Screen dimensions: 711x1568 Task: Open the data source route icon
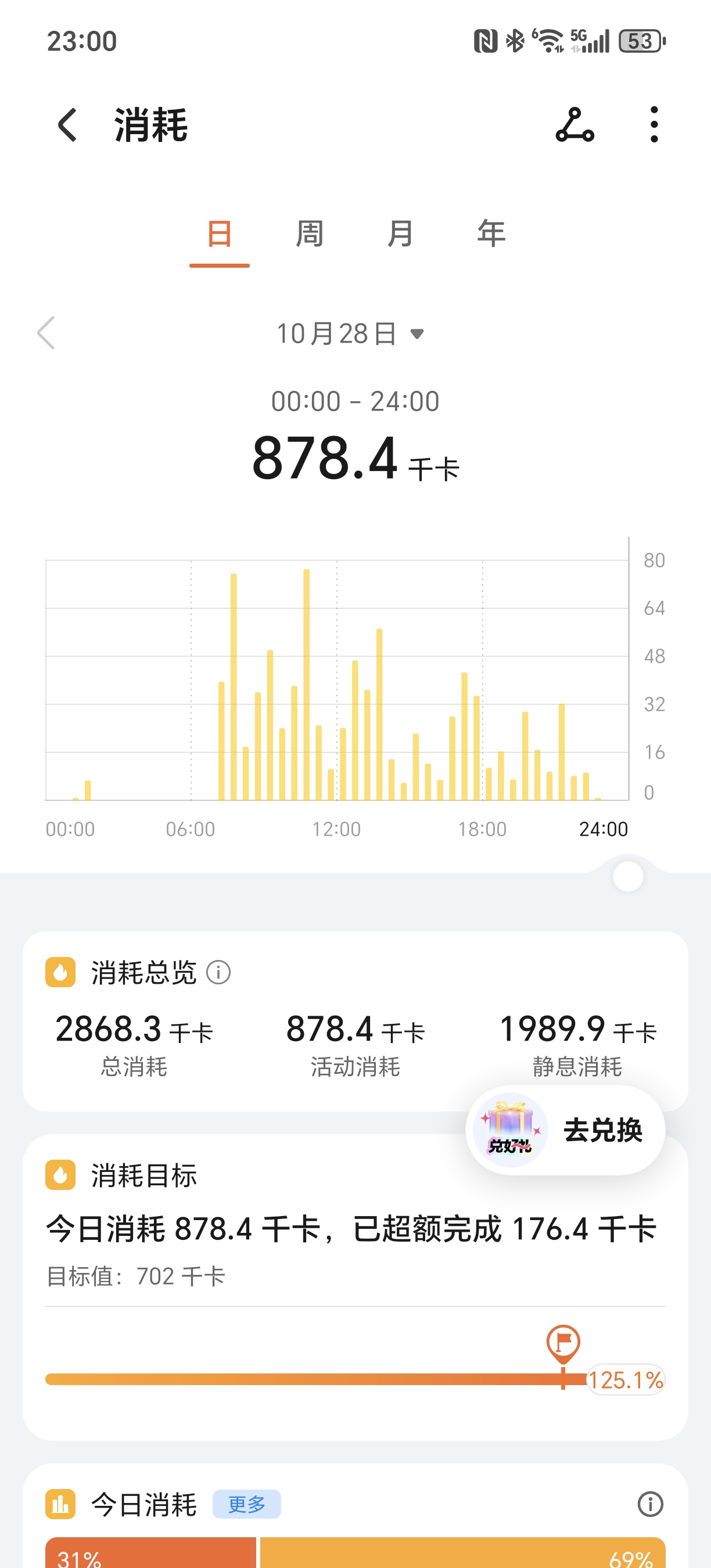tap(574, 125)
